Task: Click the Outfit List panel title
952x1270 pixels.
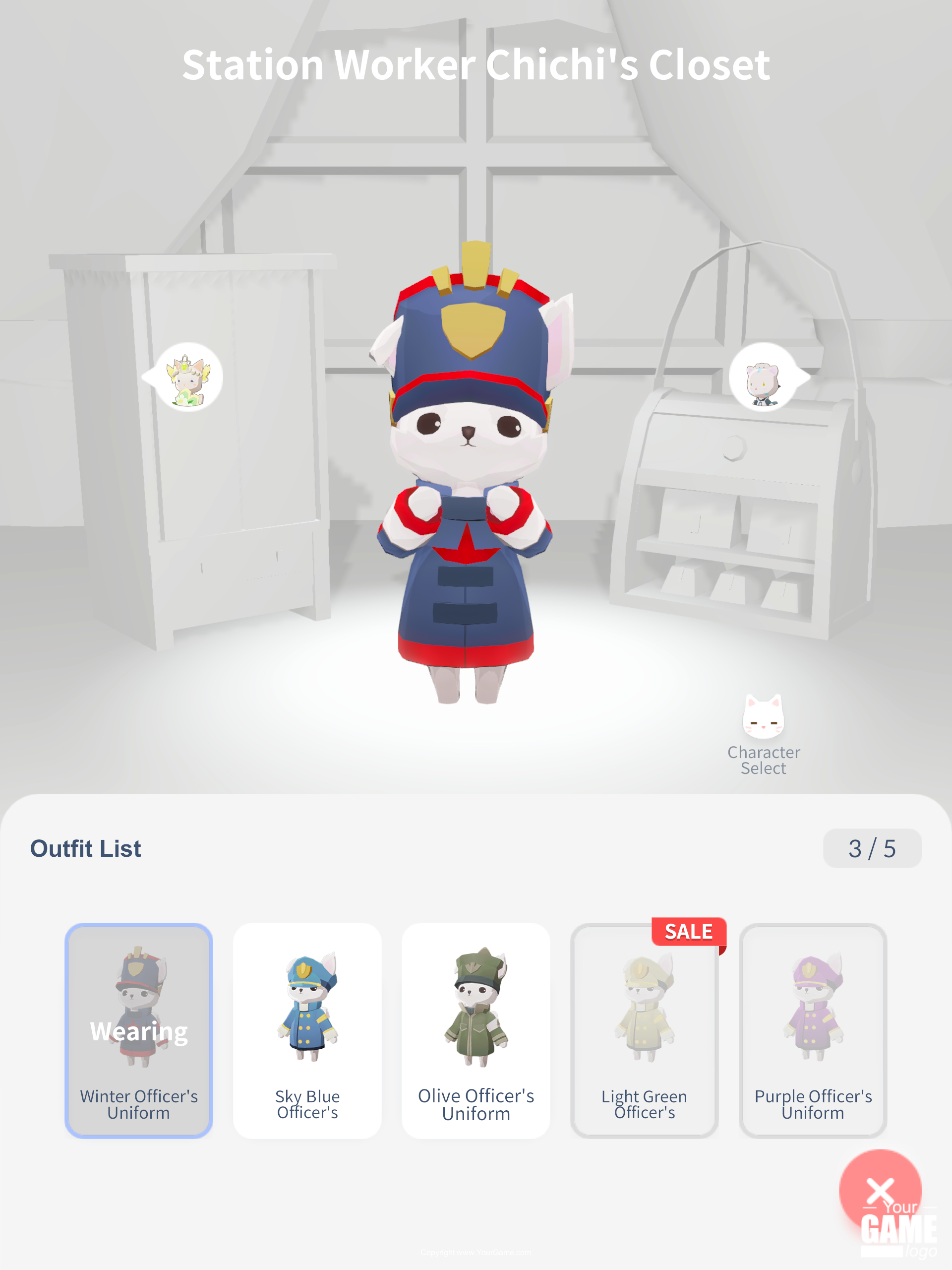Action: (86, 848)
